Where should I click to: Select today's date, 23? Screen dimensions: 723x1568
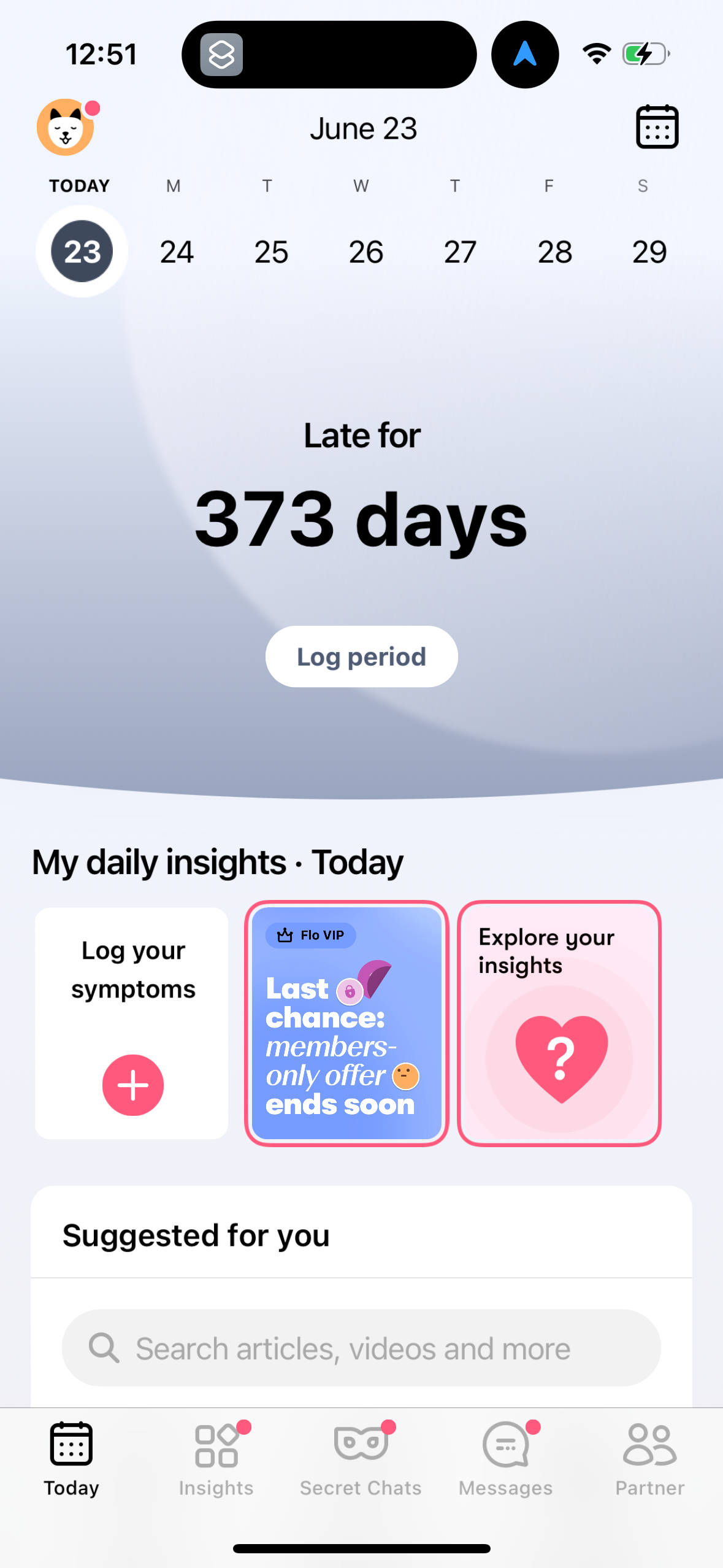tap(82, 252)
